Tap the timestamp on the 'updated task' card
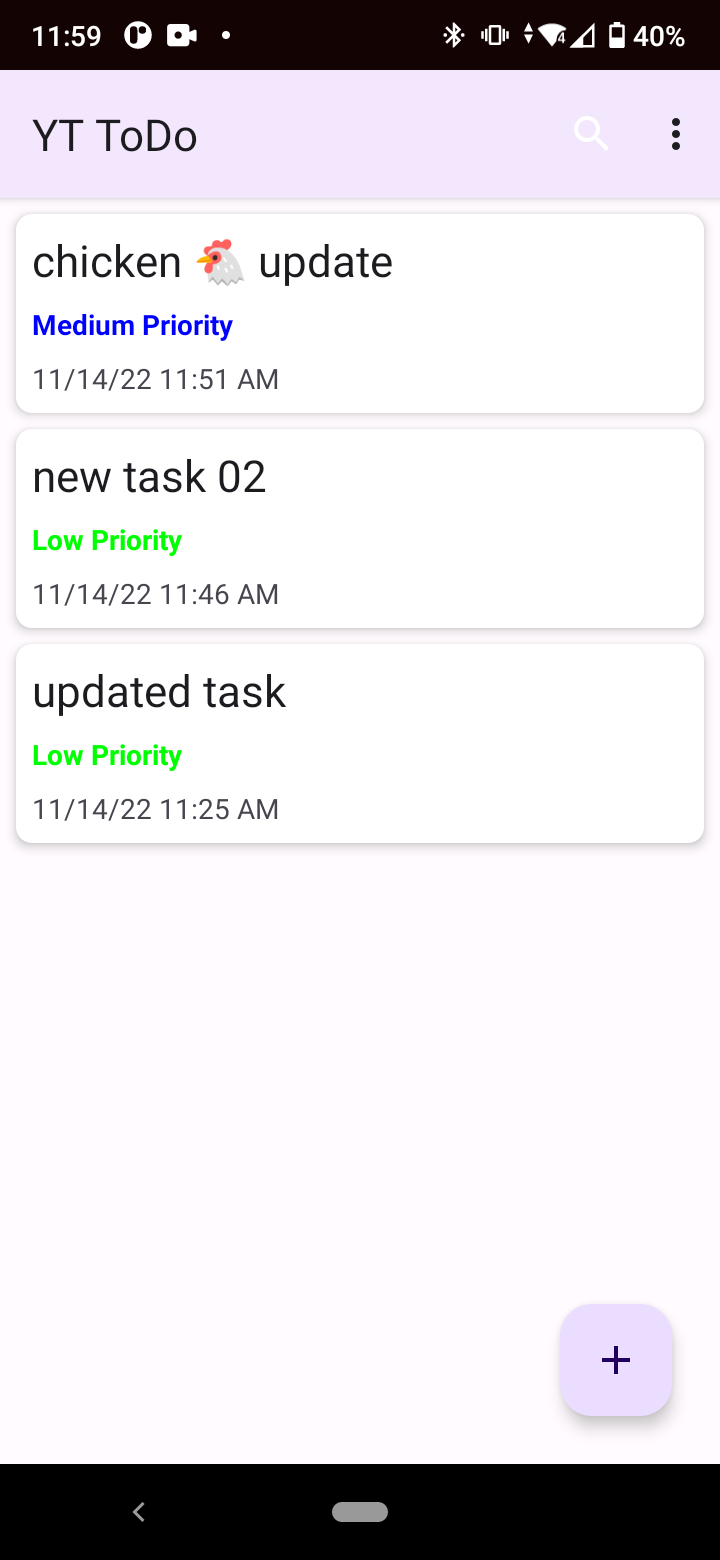This screenshot has width=720, height=1560. click(155, 808)
